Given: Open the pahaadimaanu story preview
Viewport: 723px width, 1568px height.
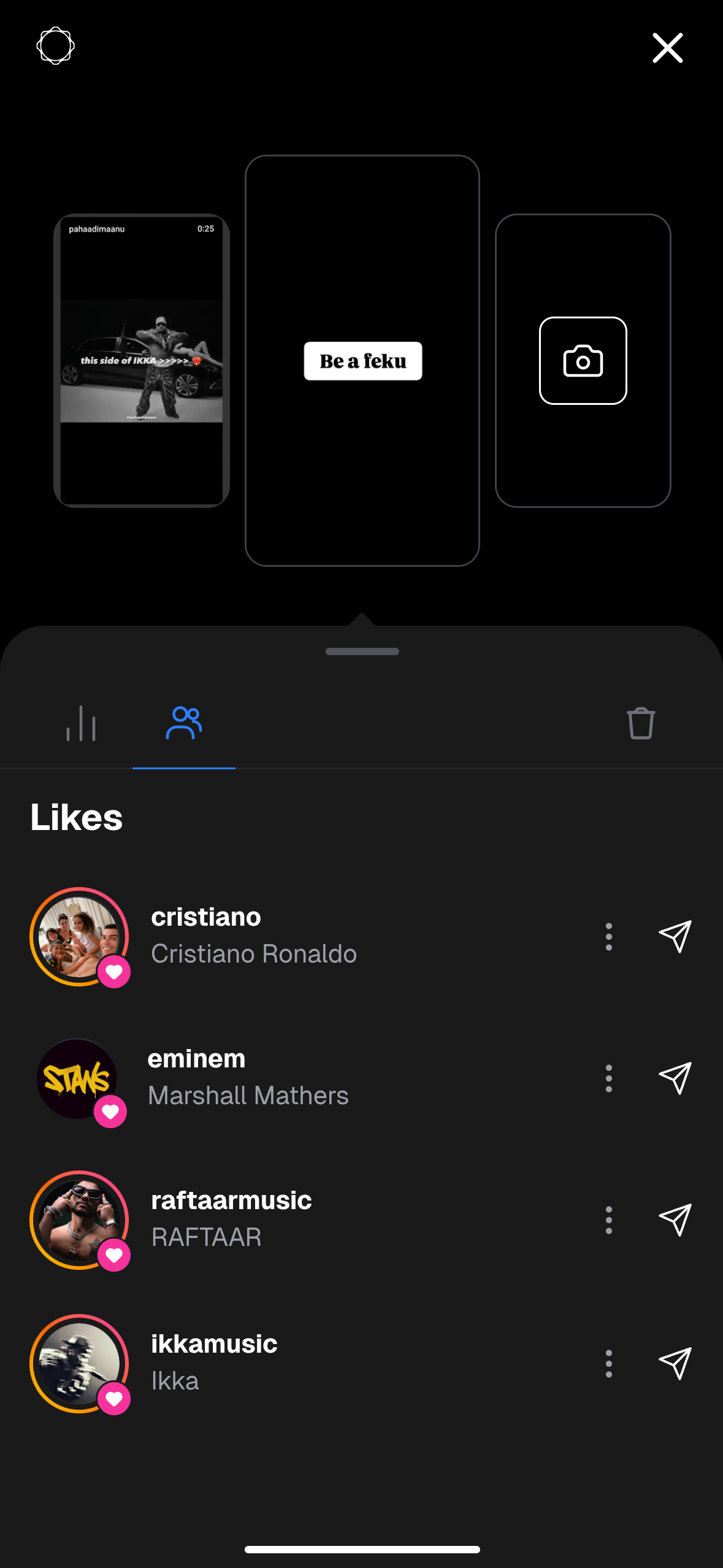Looking at the screenshot, I should [142, 361].
